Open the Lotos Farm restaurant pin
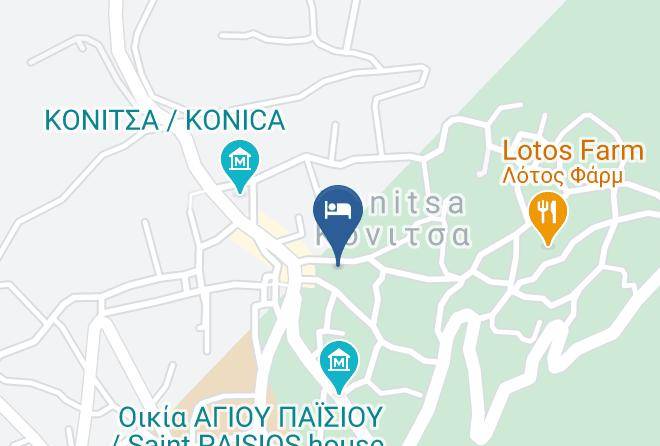The width and height of the screenshot is (660, 446). (x=548, y=217)
